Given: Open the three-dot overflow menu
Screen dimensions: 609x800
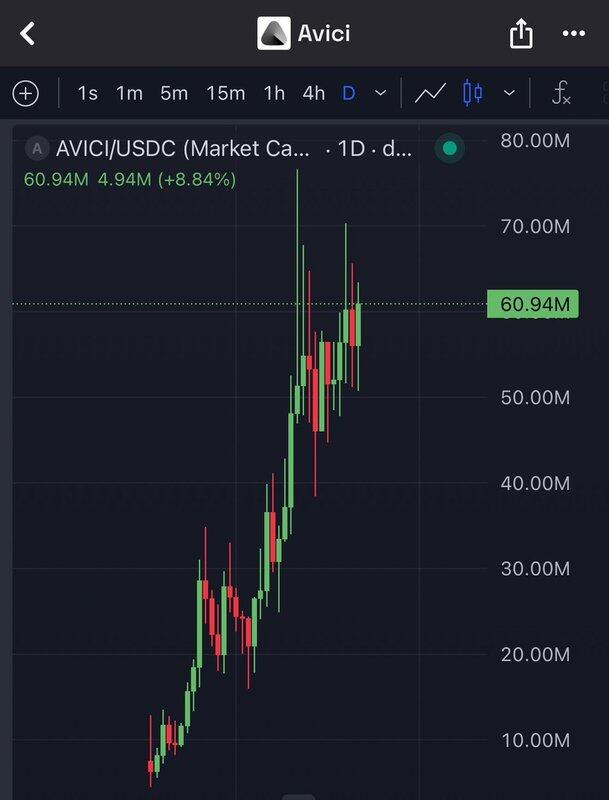Looking at the screenshot, I should click(573, 33).
